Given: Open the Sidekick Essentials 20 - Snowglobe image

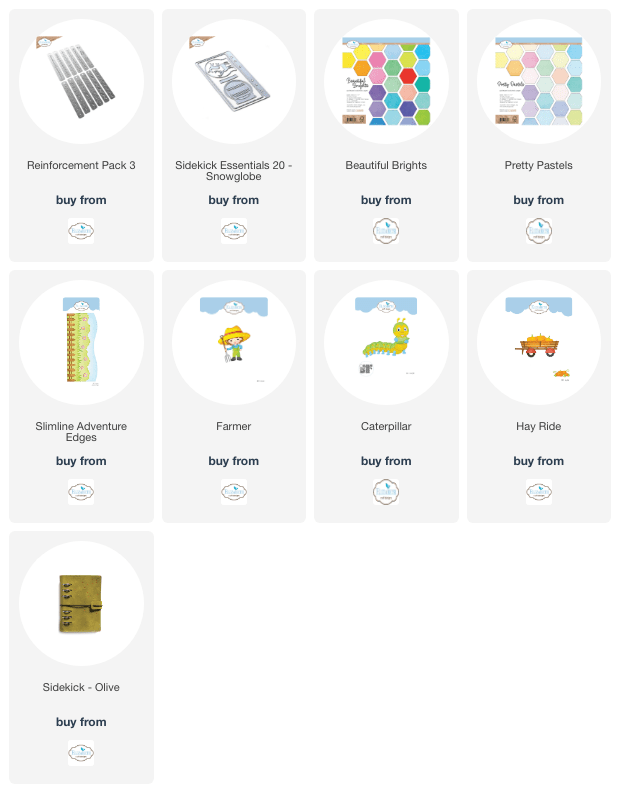Looking at the screenshot, I should pos(233,81).
